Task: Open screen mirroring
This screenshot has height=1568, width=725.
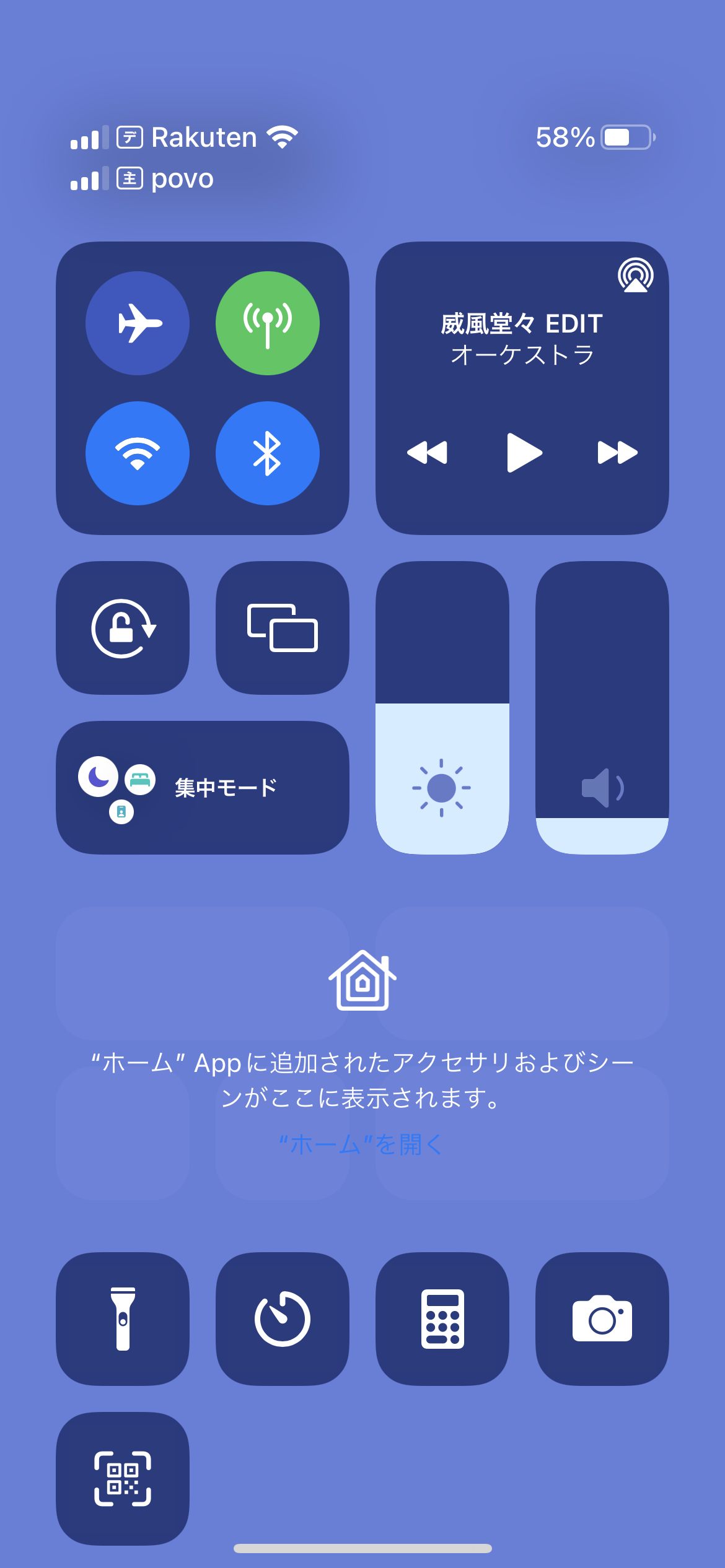Action: (283, 628)
